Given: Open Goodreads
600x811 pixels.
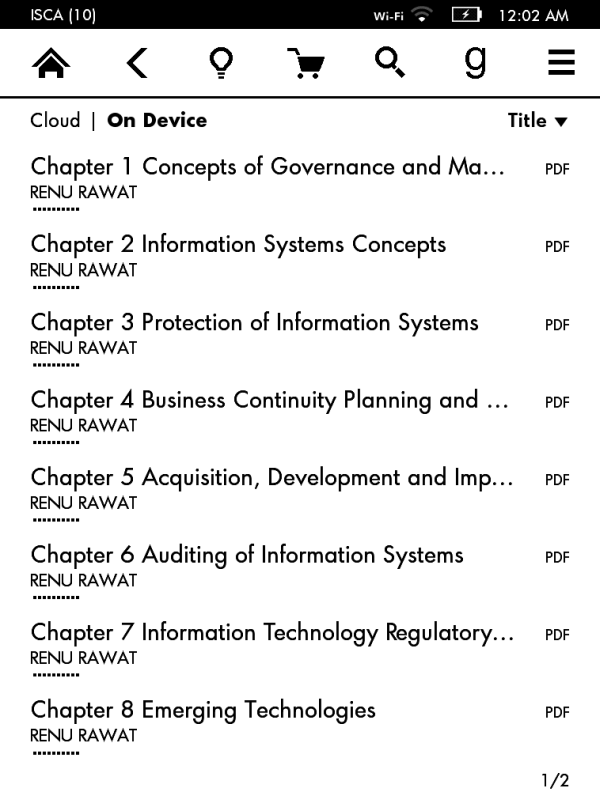Looking at the screenshot, I should click(476, 62).
